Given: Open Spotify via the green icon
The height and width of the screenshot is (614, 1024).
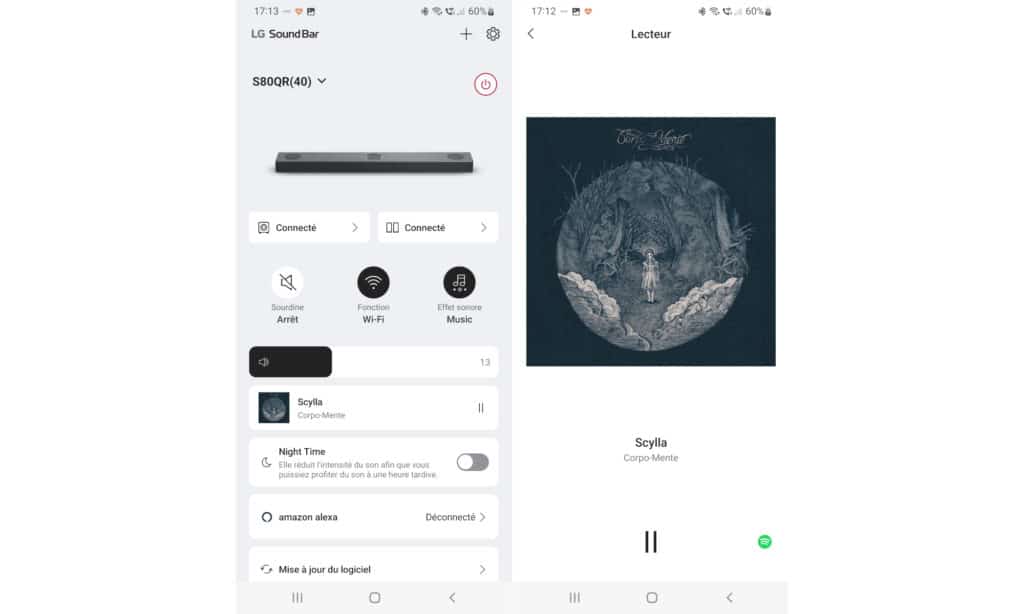Looking at the screenshot, I should [765, 542].
